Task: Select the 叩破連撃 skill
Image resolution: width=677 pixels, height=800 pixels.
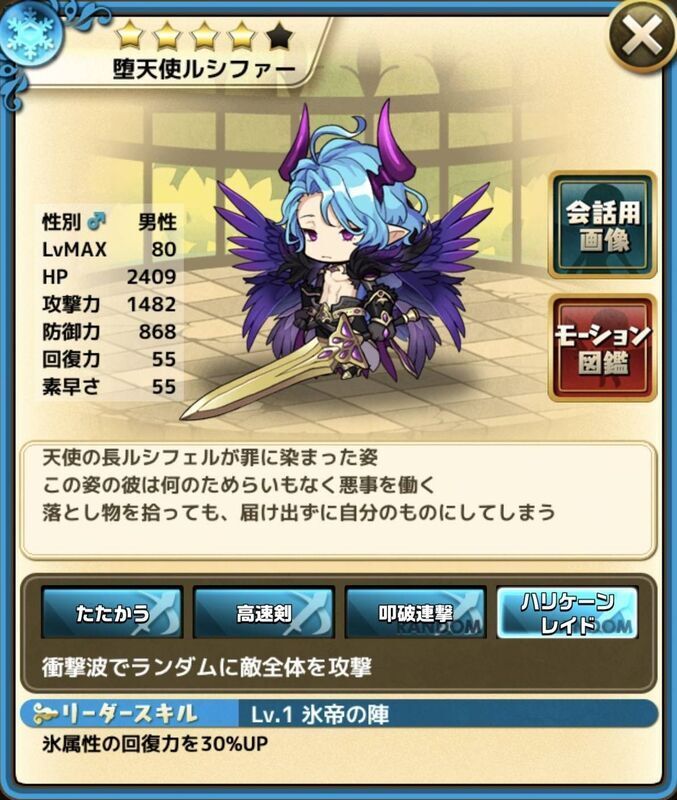Action: [x=415, y=613]
